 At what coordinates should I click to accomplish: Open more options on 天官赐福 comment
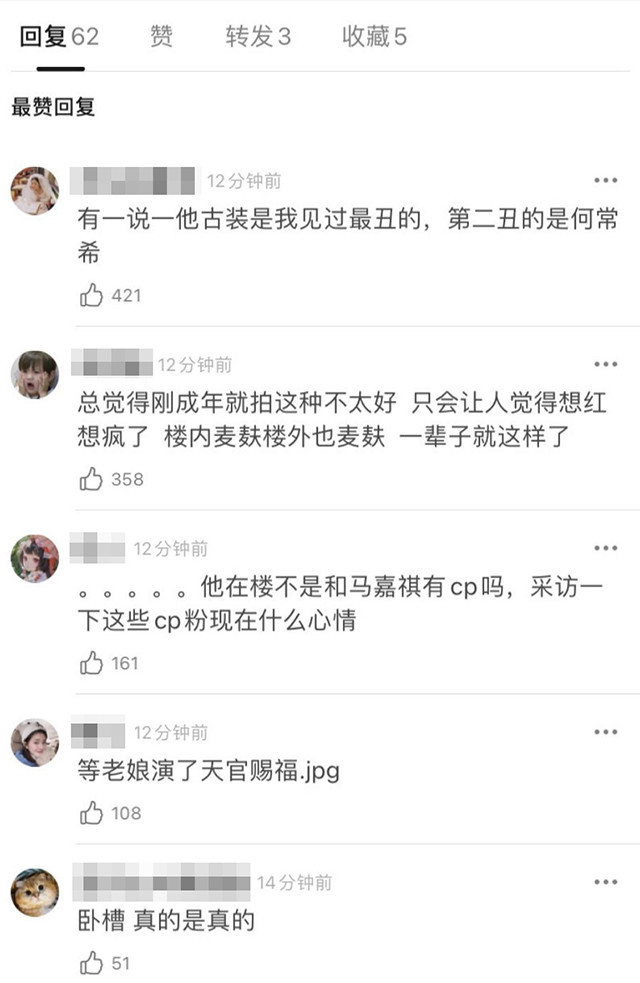pyautogui.click(x=606, y=733)
